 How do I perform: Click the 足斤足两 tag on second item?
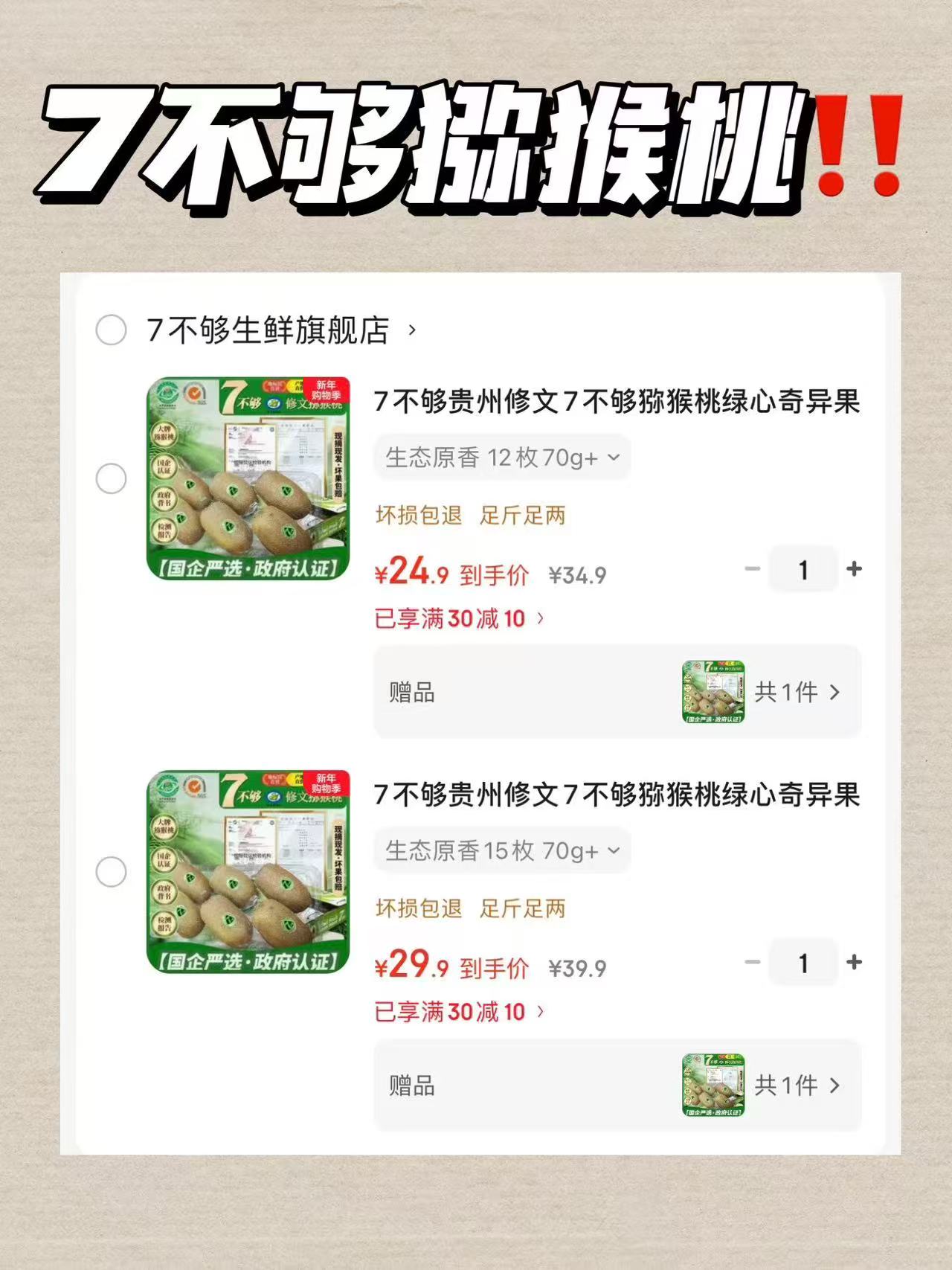pos(523,908)
